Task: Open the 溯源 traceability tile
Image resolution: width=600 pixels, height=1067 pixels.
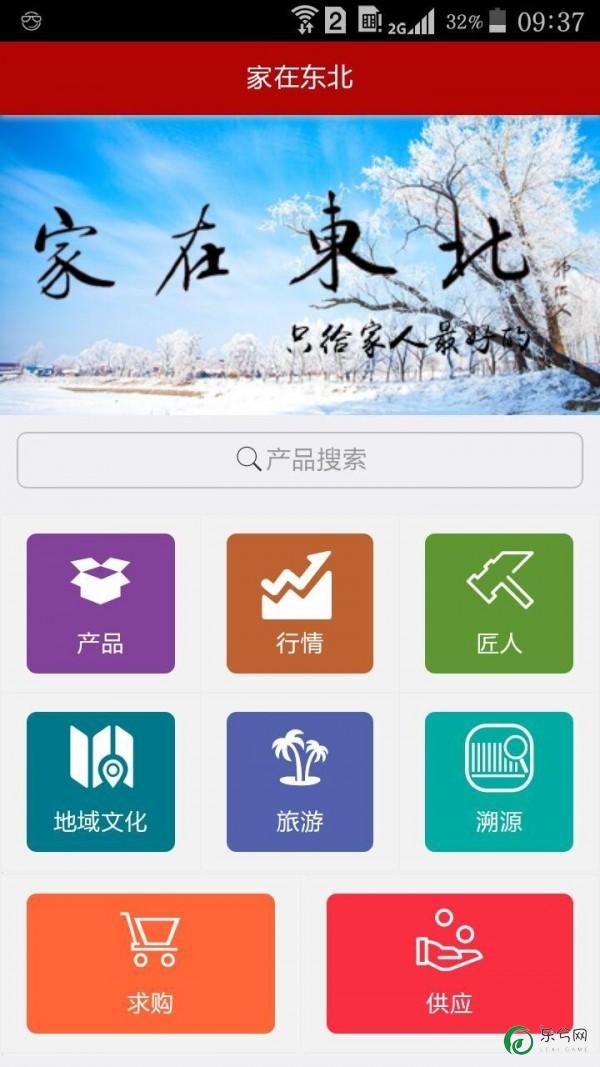Action: (x=499, y=782)
